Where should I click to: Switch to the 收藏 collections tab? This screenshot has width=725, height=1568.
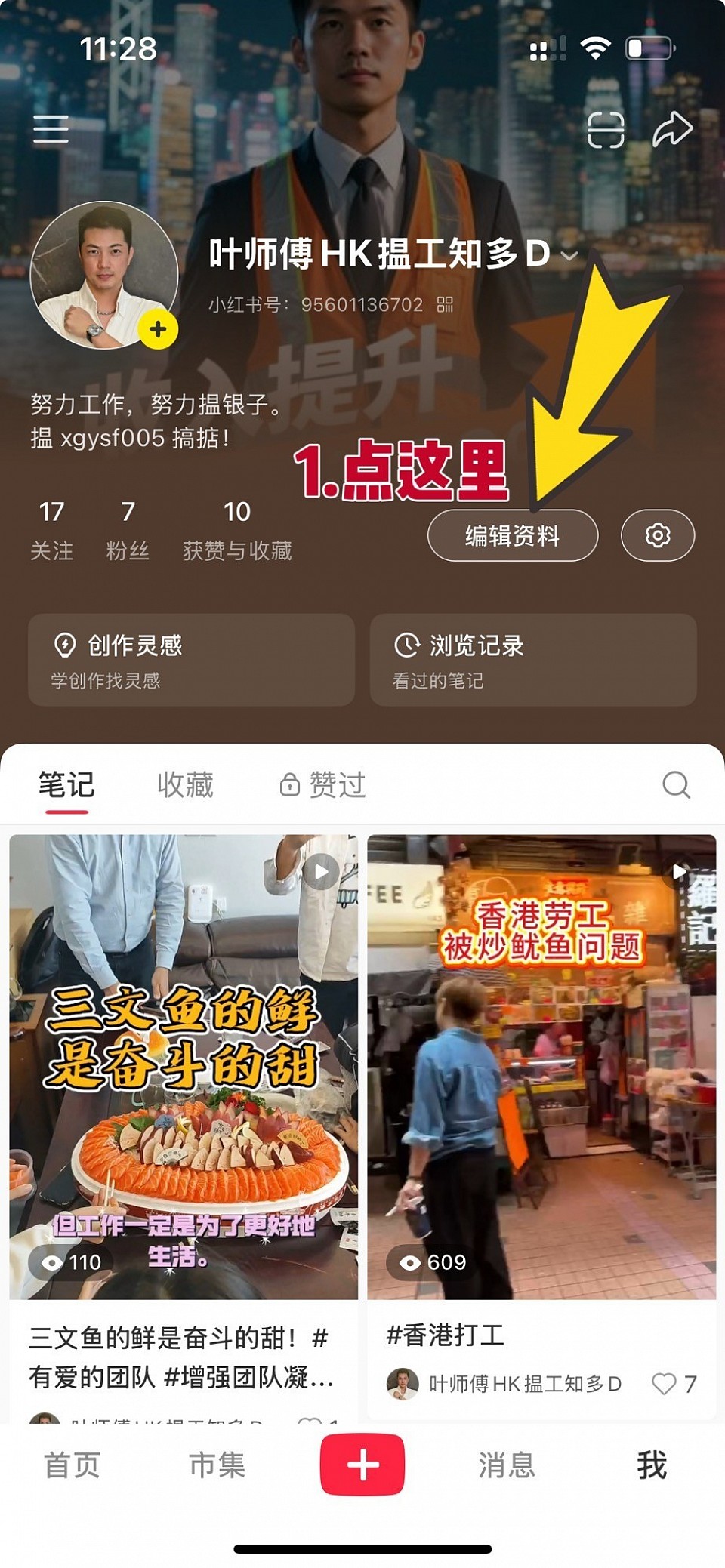pos(186,784)
